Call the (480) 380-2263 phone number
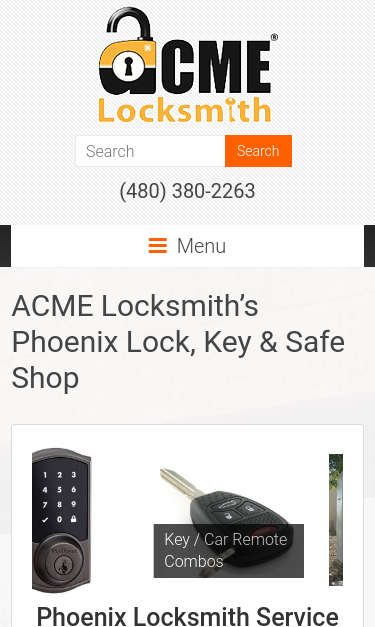This screenshot has height=627, width=375. tap(188, 191)
